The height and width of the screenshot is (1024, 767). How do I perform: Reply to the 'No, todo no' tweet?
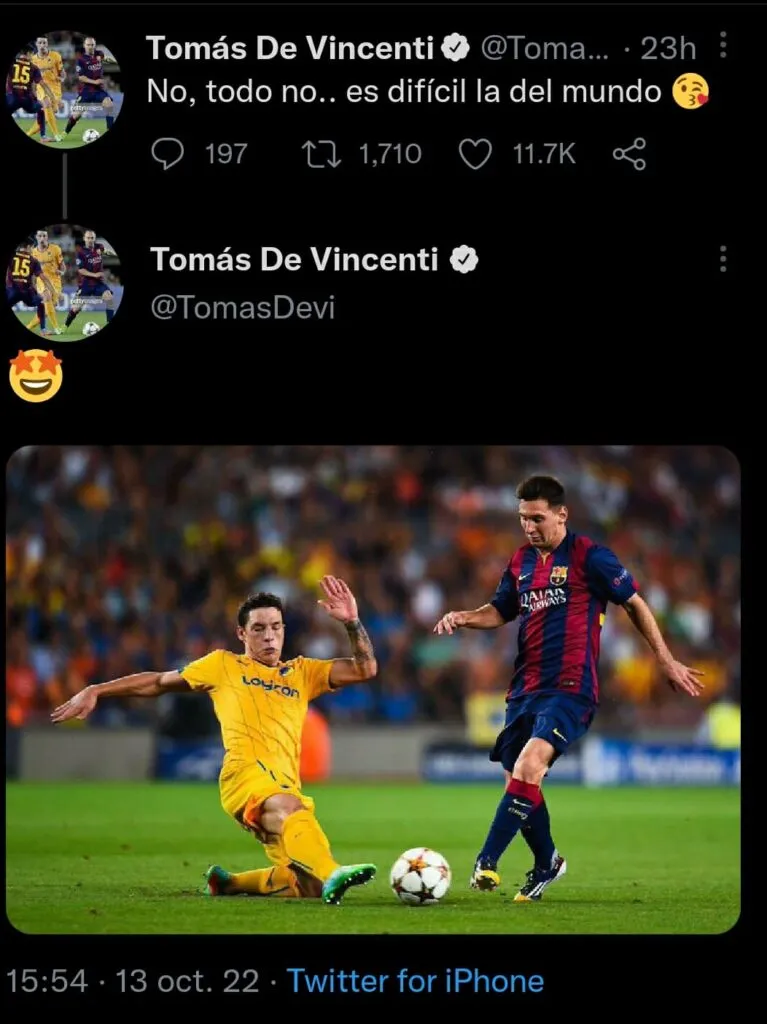pyautogui.click(x=168, y=154)
